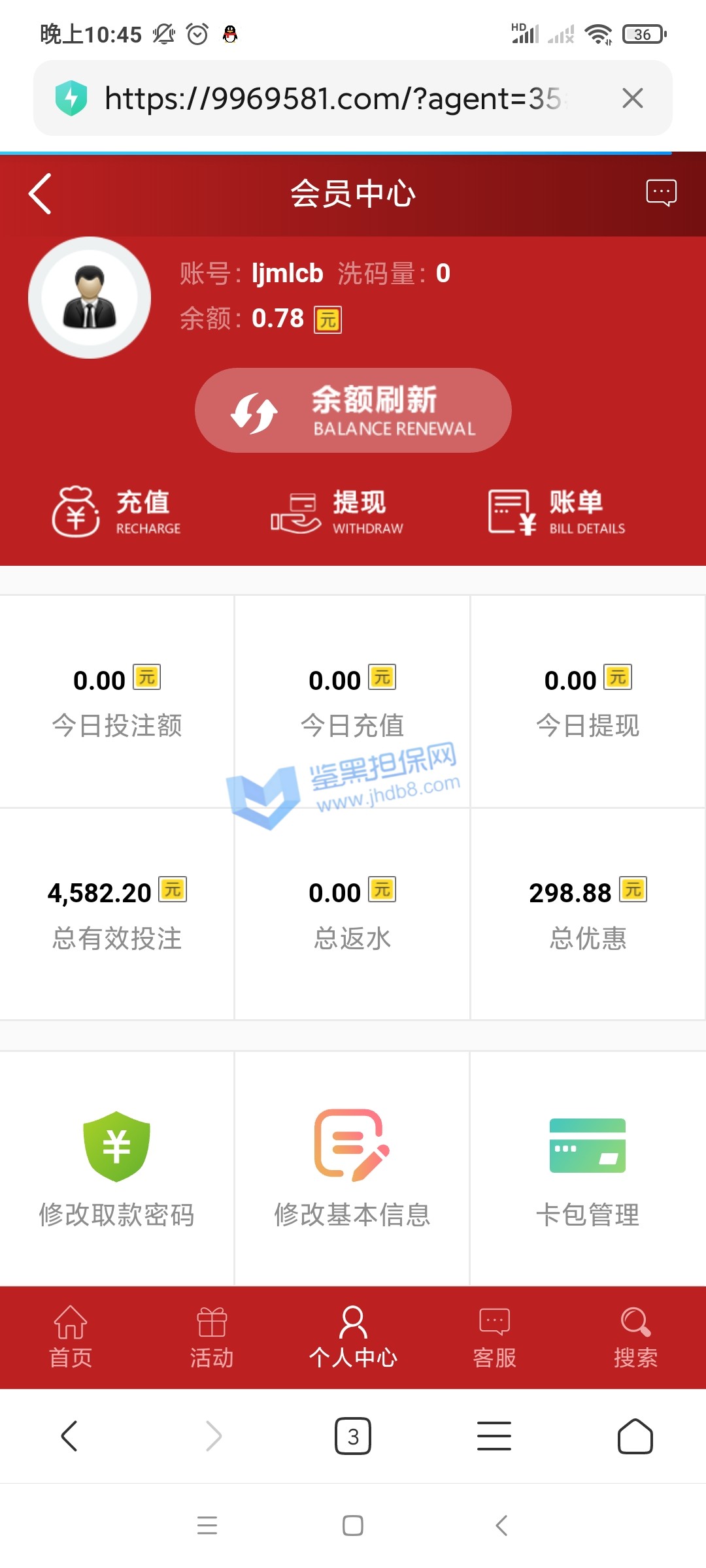The image size is (706, 1568).
Task: Open the 客服 tab
Action: pyautogui.click(x=494, y=1337)
